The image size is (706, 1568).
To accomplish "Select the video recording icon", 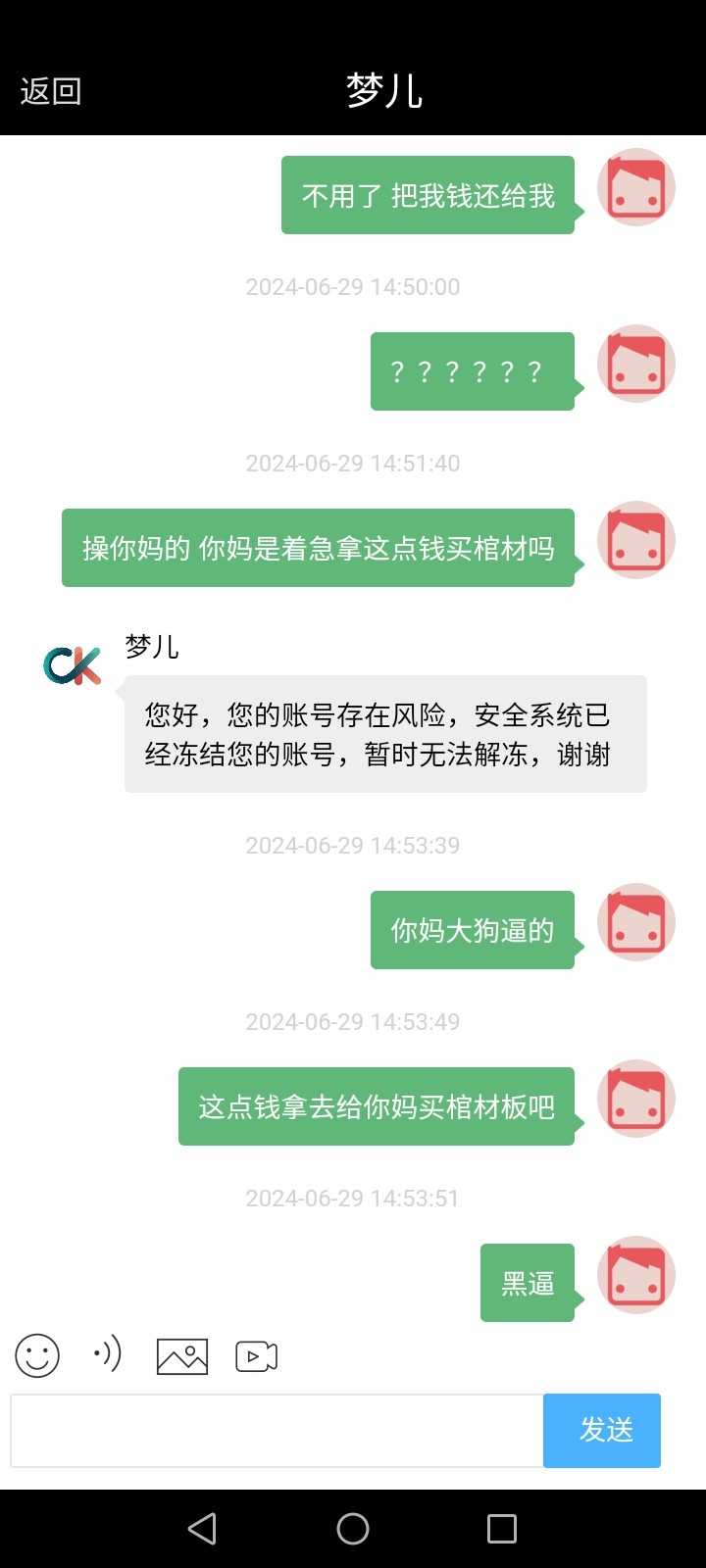I will click(256, 1355).
